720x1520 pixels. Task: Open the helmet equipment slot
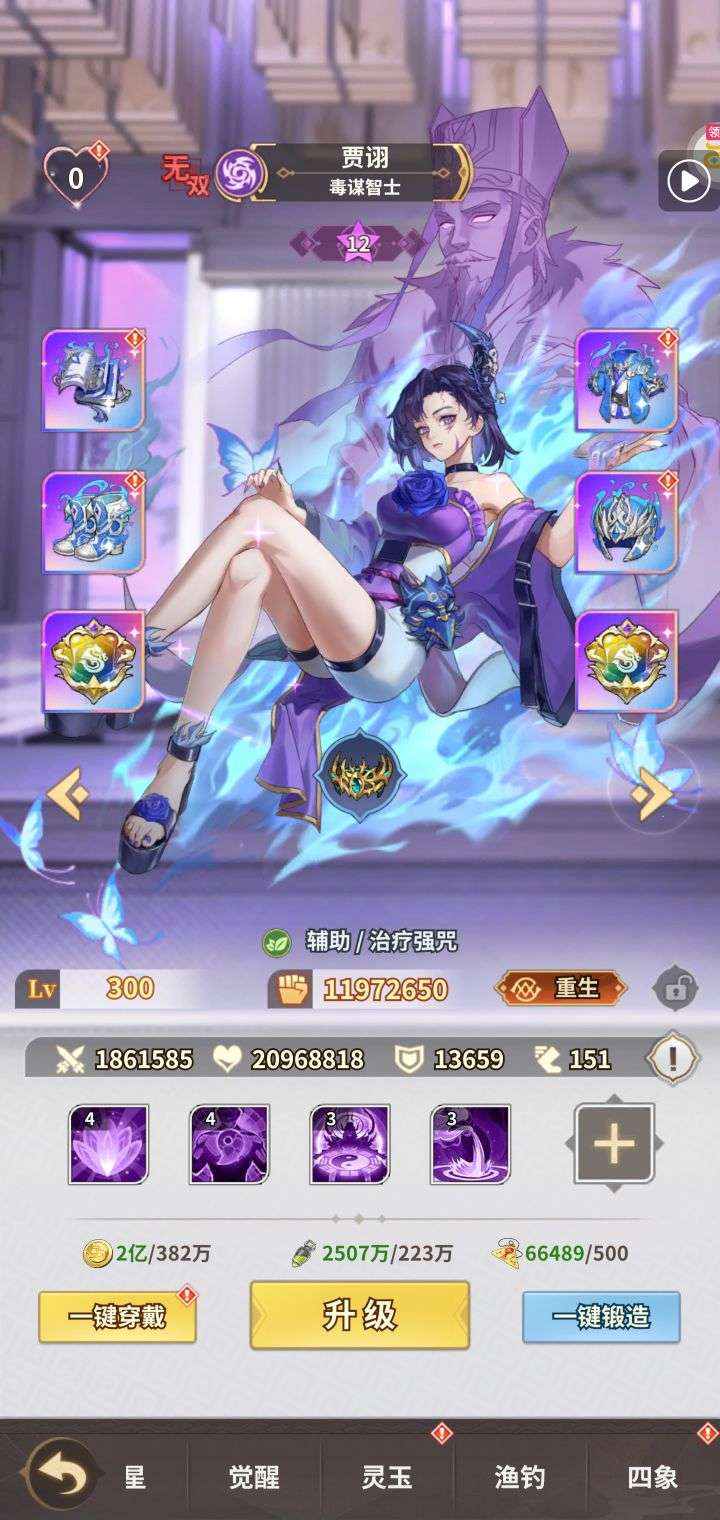[627, 522]
